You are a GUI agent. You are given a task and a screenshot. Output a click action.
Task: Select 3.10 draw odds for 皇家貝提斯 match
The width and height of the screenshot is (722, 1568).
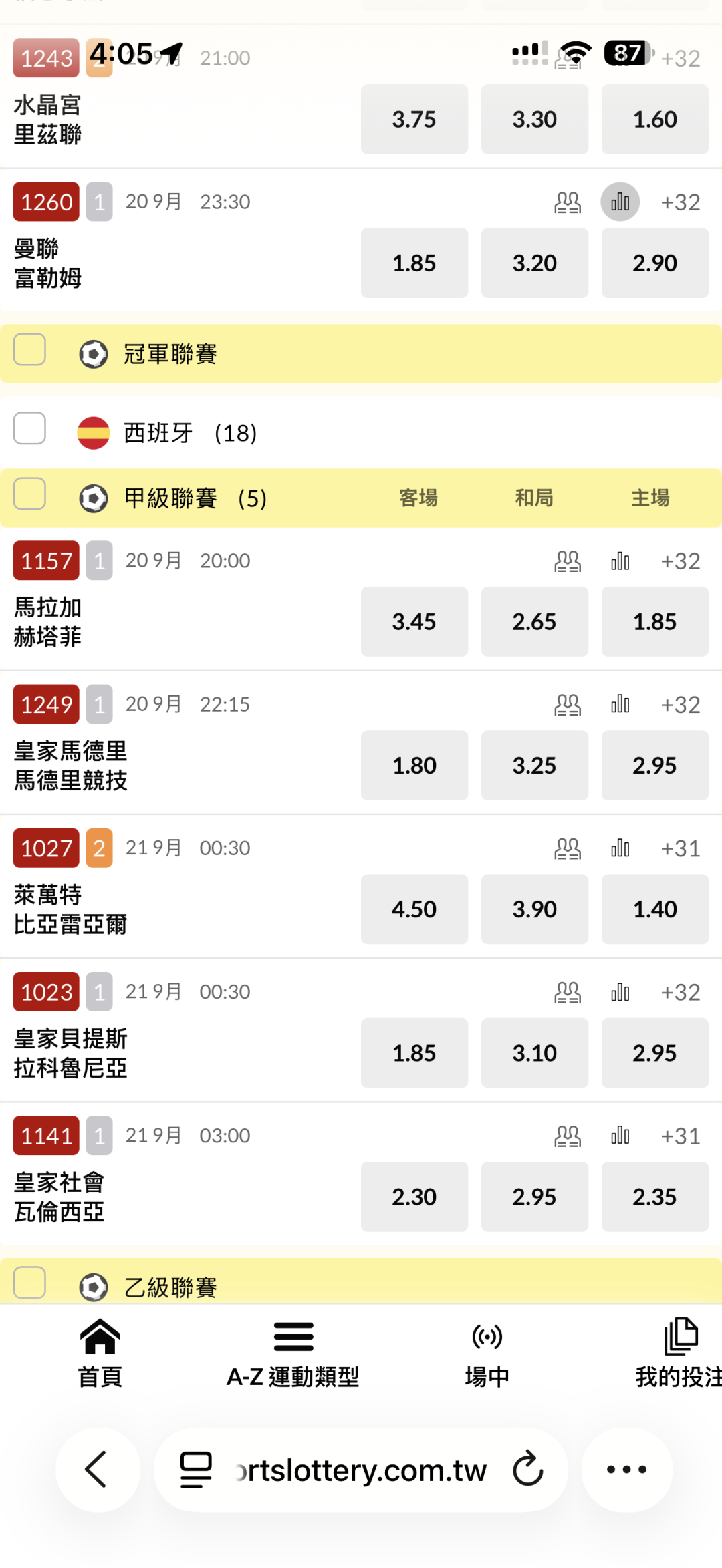(534, 1052)
